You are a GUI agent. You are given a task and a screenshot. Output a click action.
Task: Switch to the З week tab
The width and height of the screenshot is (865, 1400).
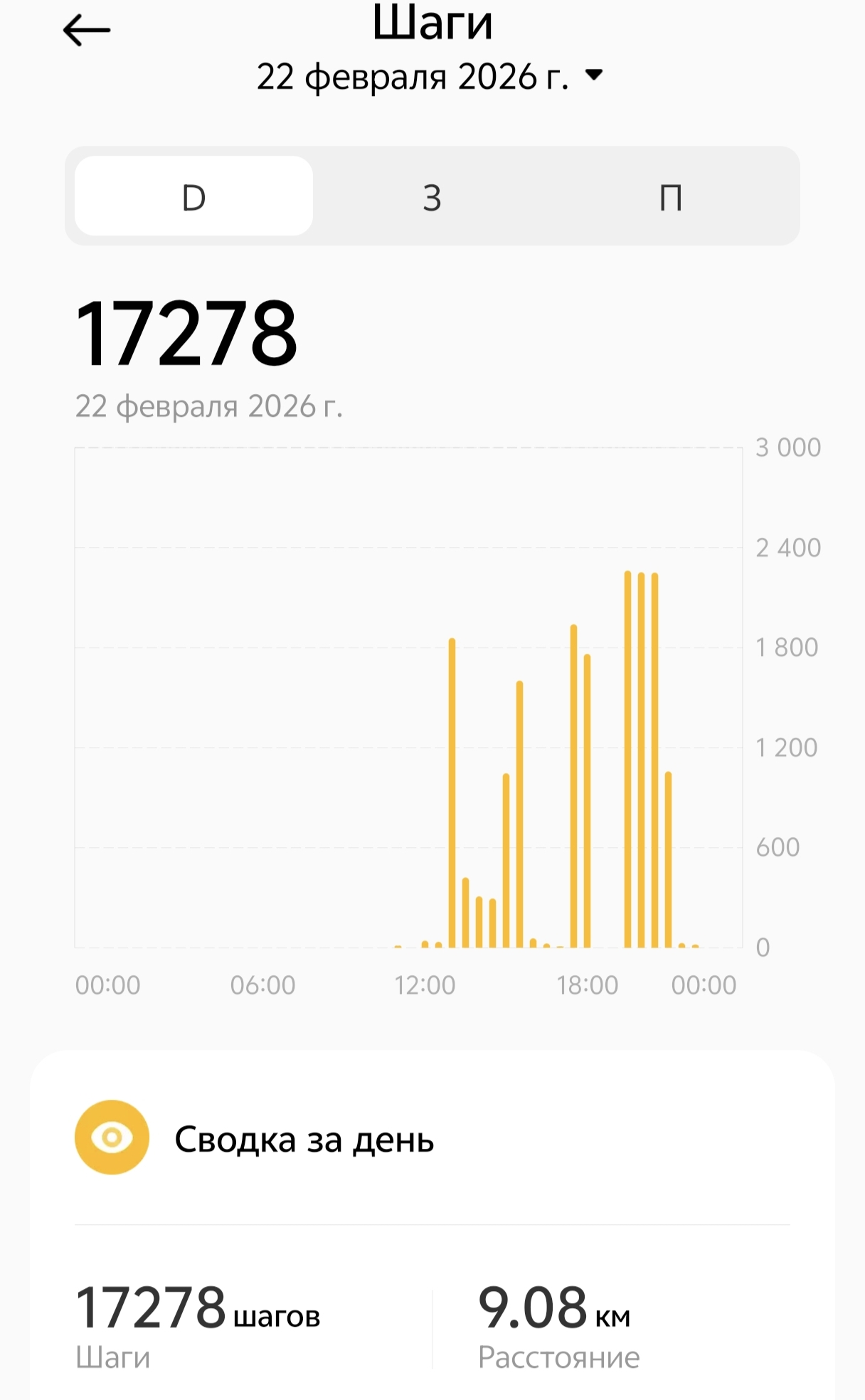(x=432, y=197)
